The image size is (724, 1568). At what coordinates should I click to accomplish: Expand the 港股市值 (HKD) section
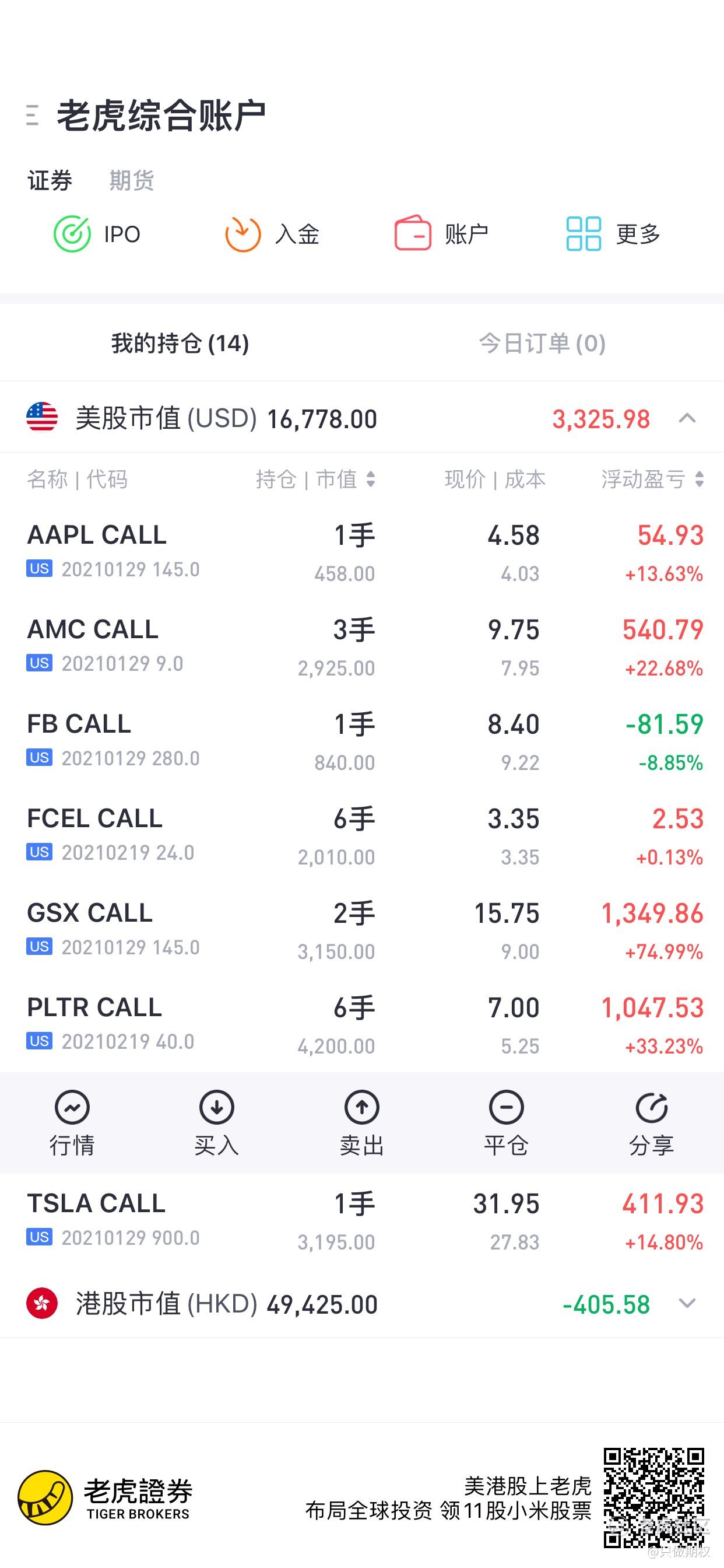(x=687, y=1303)
